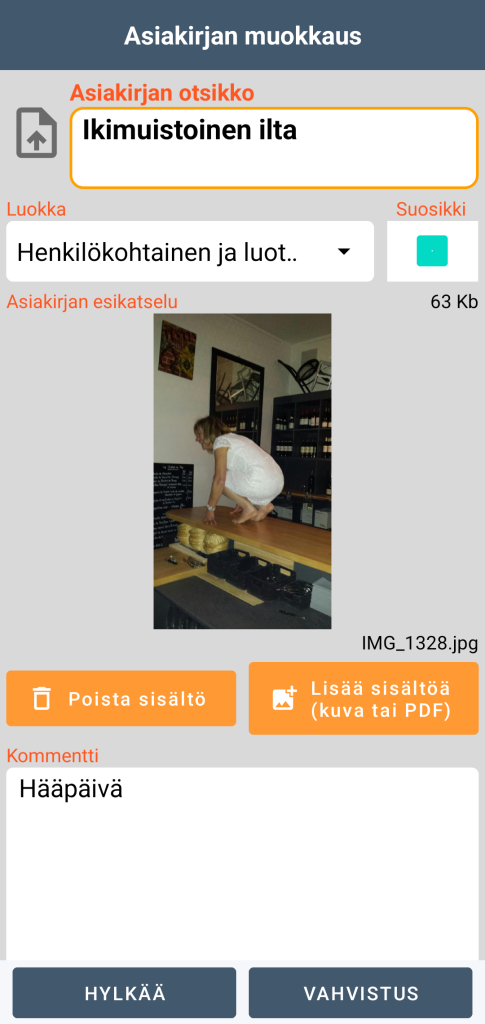Viewport: 485px width, 1024px height.
Task: Tap the document upload icon
Action: [x=37, y=133]
